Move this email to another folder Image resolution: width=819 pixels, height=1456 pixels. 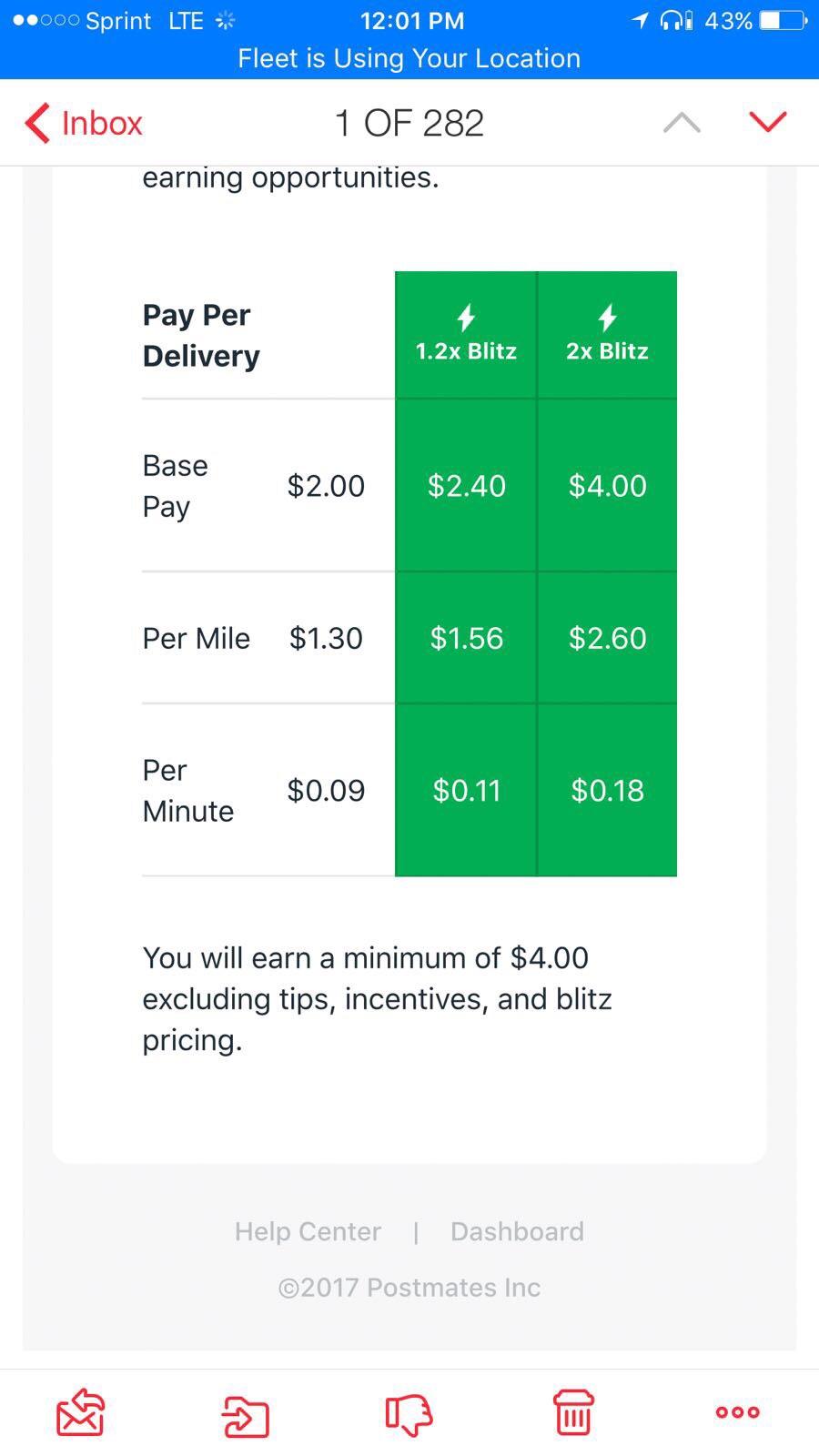pyautogui.click(x=244, y=1411)
